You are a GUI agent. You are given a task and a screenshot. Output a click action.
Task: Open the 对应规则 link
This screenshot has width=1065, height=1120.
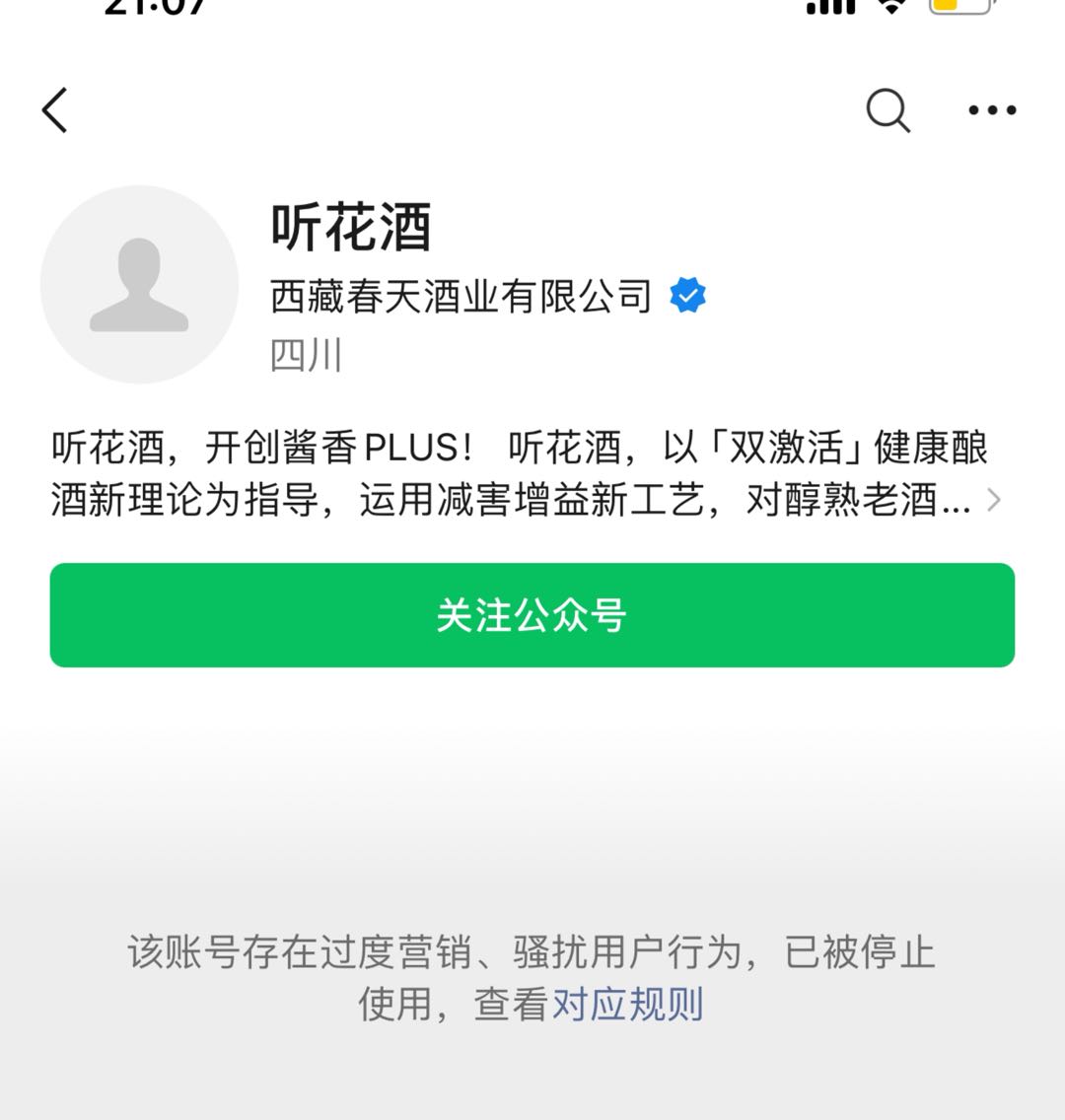[627, 1005]
